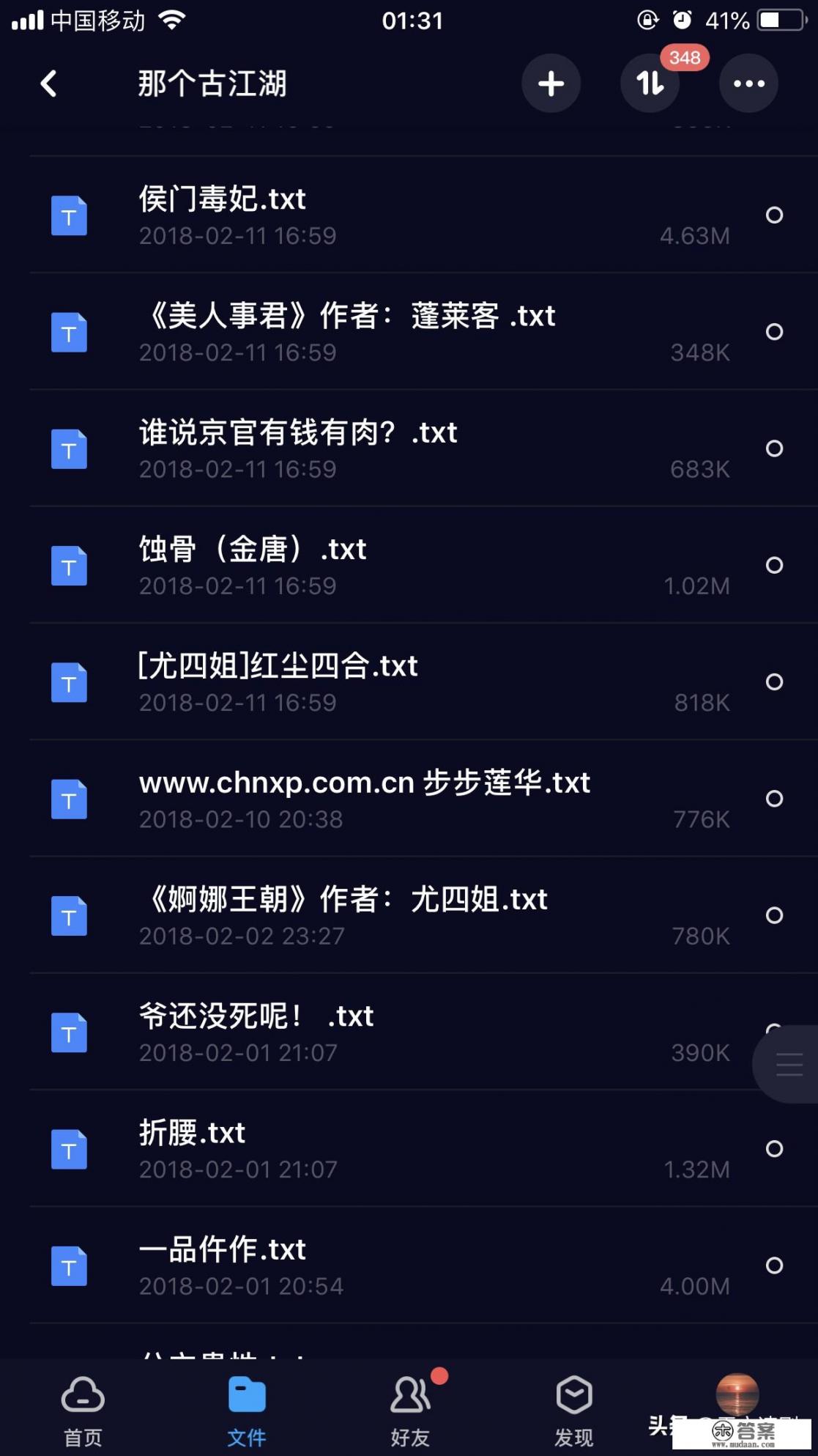This screenshot has height=1456, width=818.
Task: Select the circle for 《婀娜王朝》作者：尤四姐.txt
Action: [774, 914]
